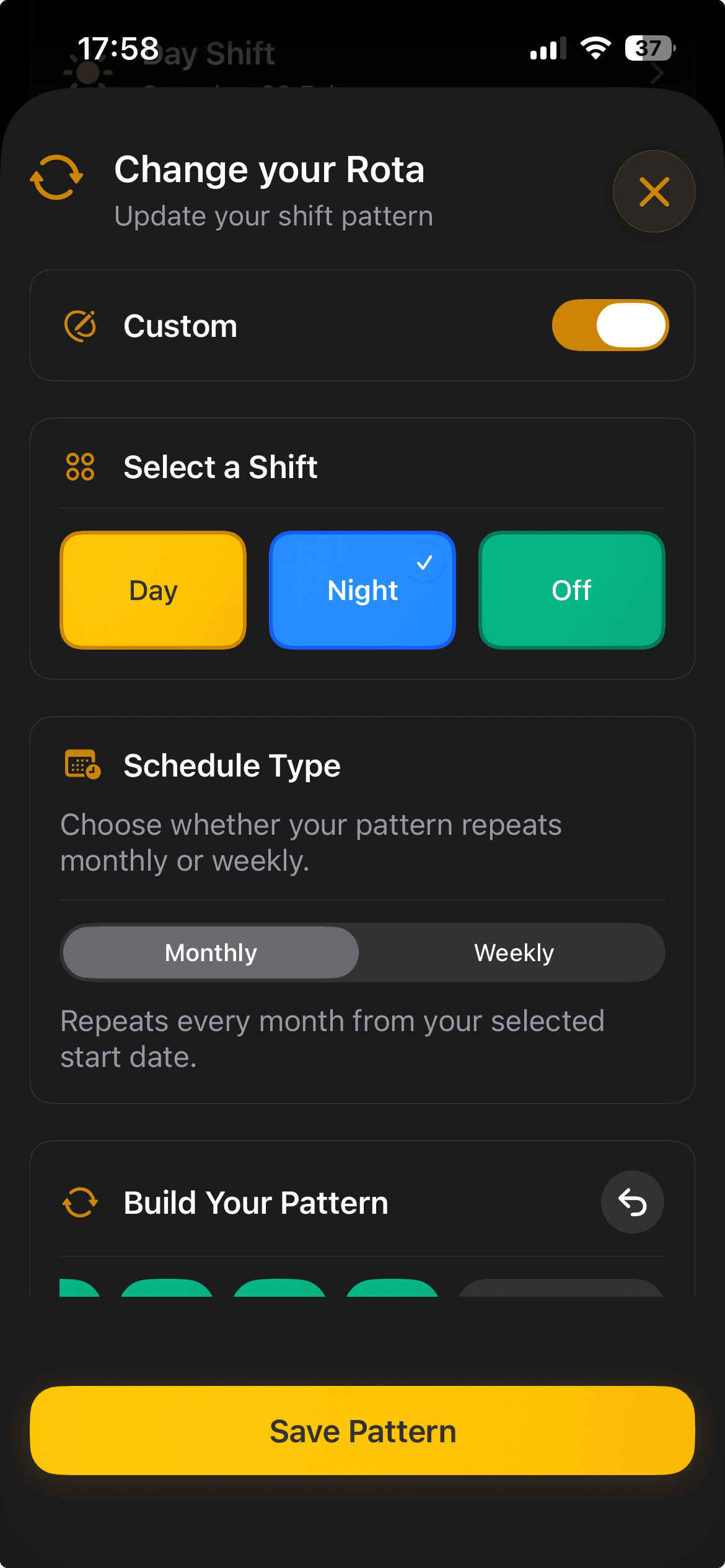Click the calendar icon beside "Schedule Type"
The width and height of the screenshot is (725, 1568).
tap(81, 765)
